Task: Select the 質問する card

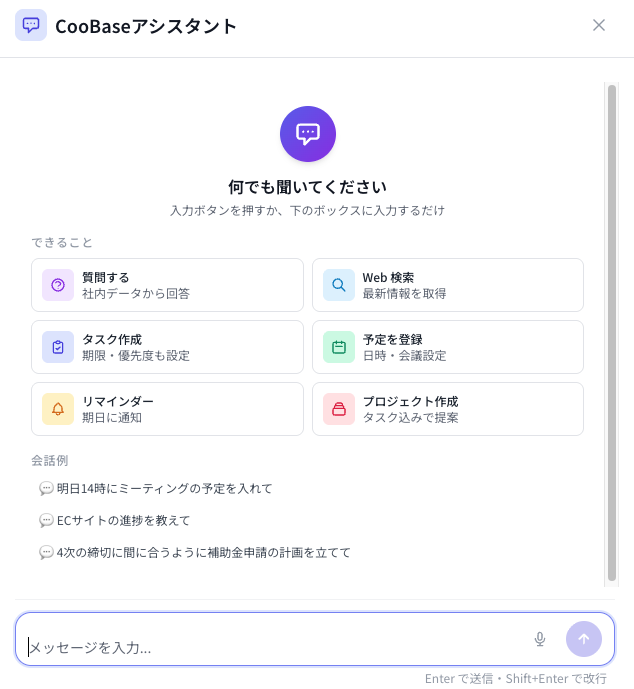Action: click(167, 285)
